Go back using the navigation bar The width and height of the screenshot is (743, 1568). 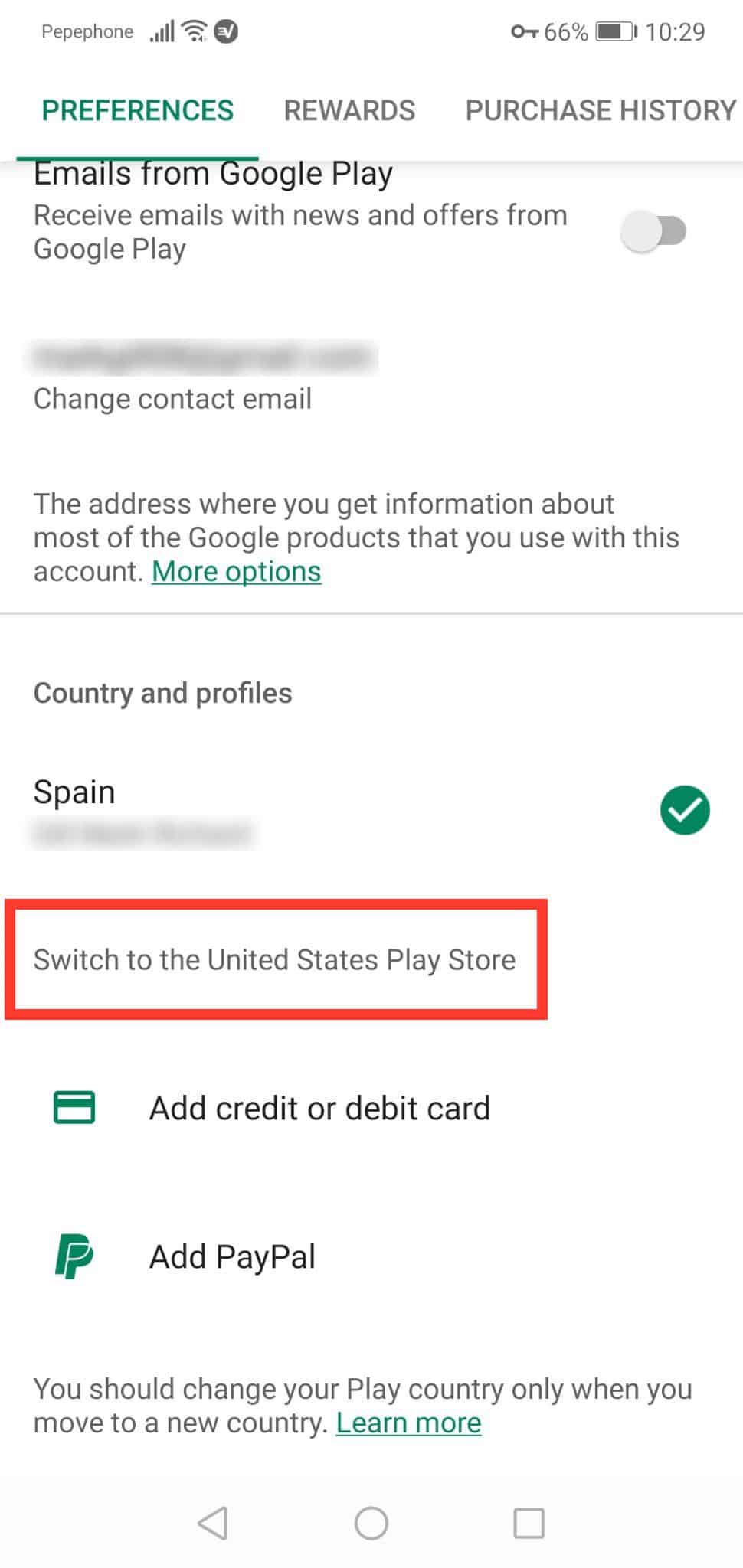pos(213,1523)
